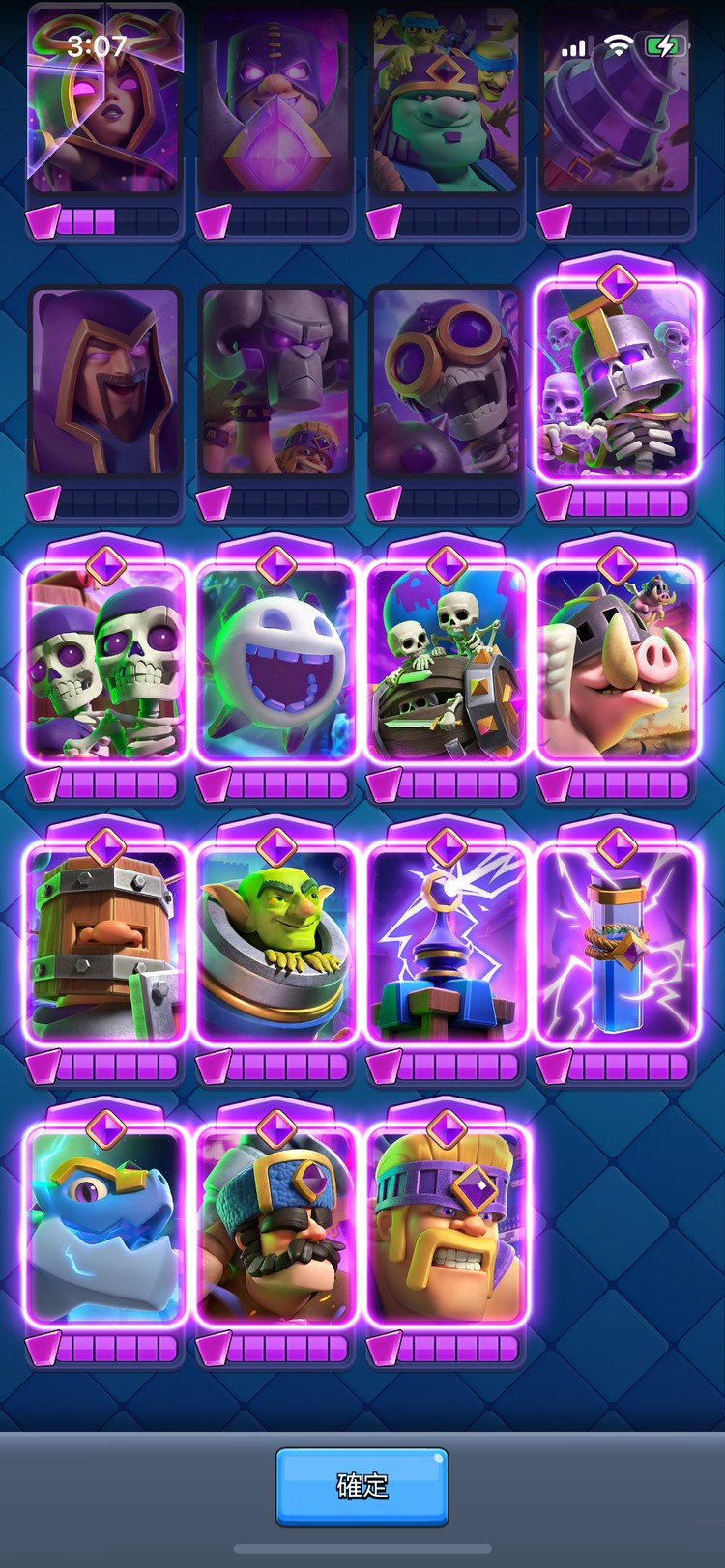
Task: Open the locked Goblin Giant card
Action: point(447,101)
